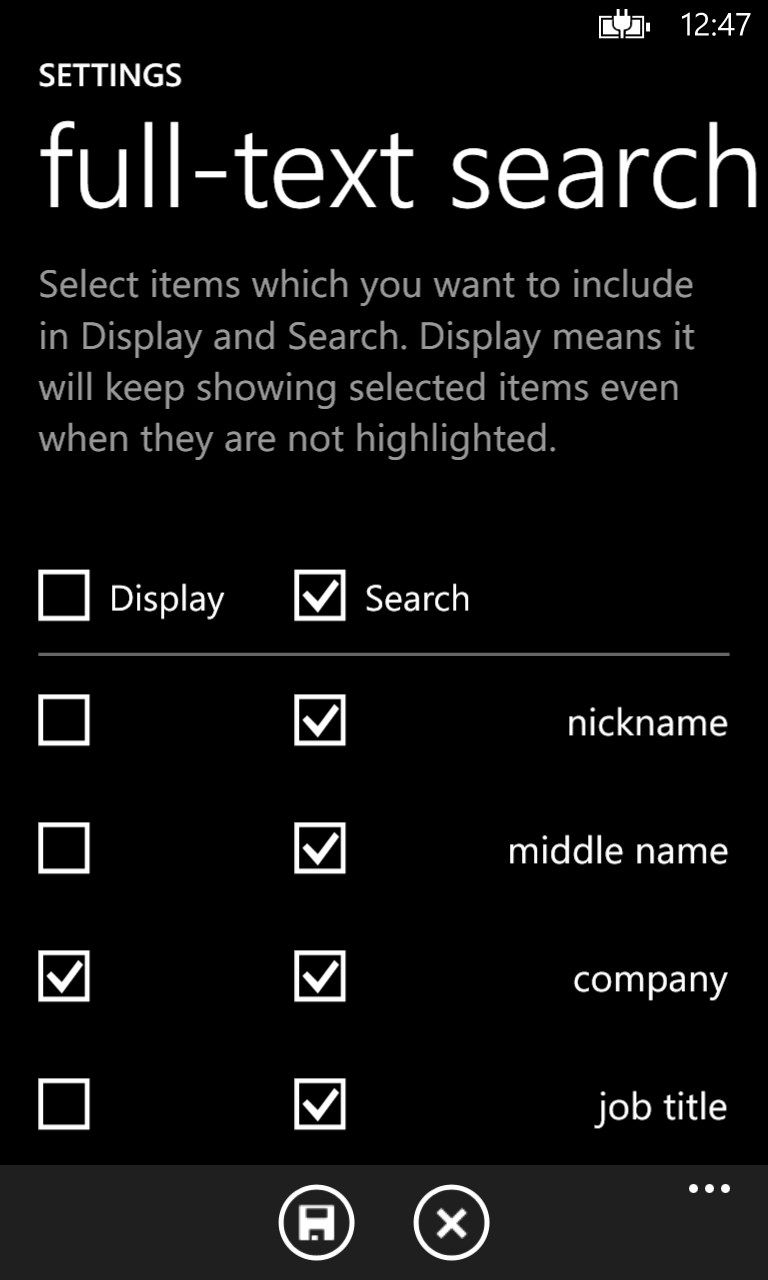
Task: Cancel changes with the X button
Action: tap(451, 1222)
